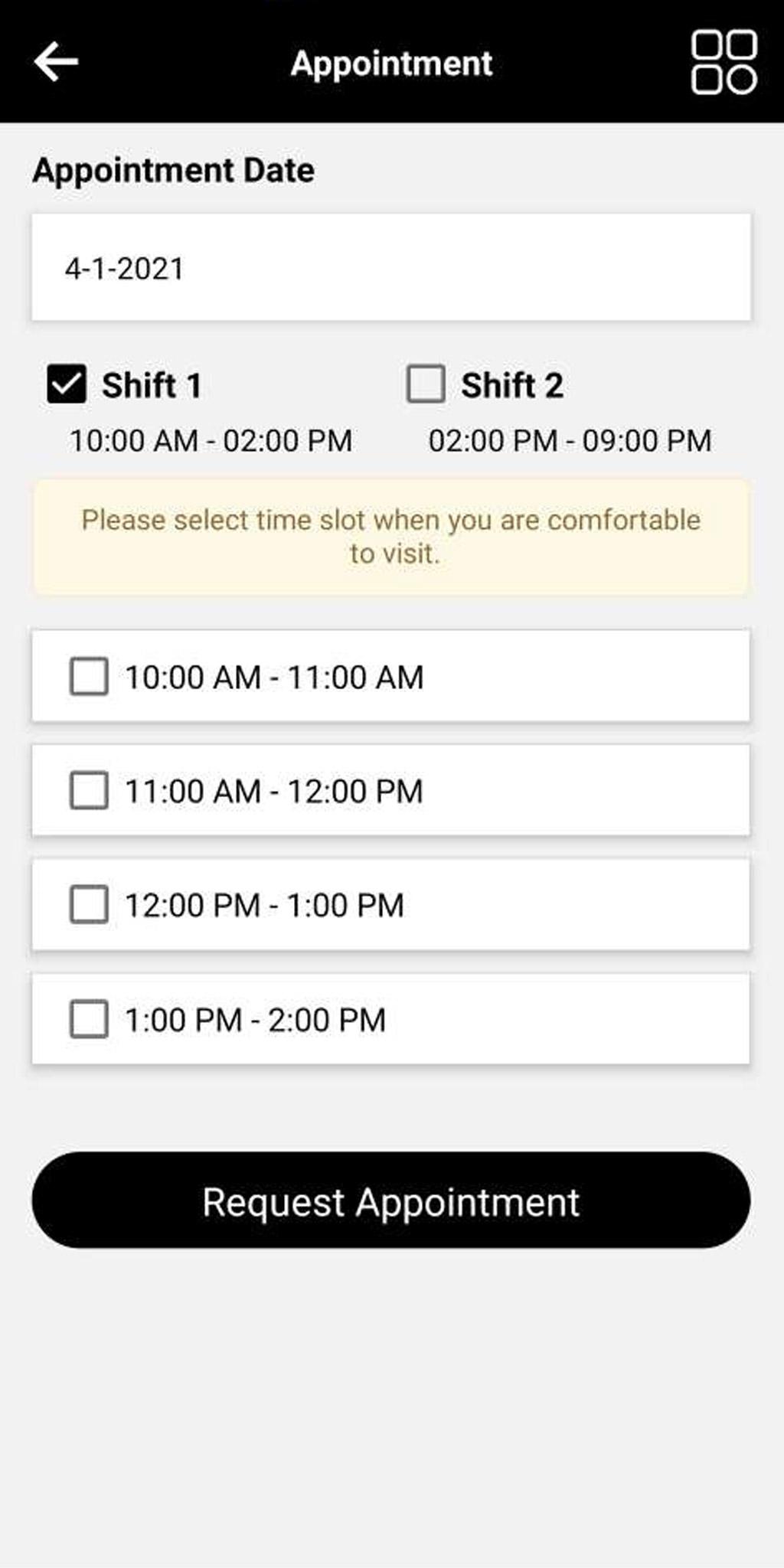Select the Shift 2 checkbox

tap(426, 384)
